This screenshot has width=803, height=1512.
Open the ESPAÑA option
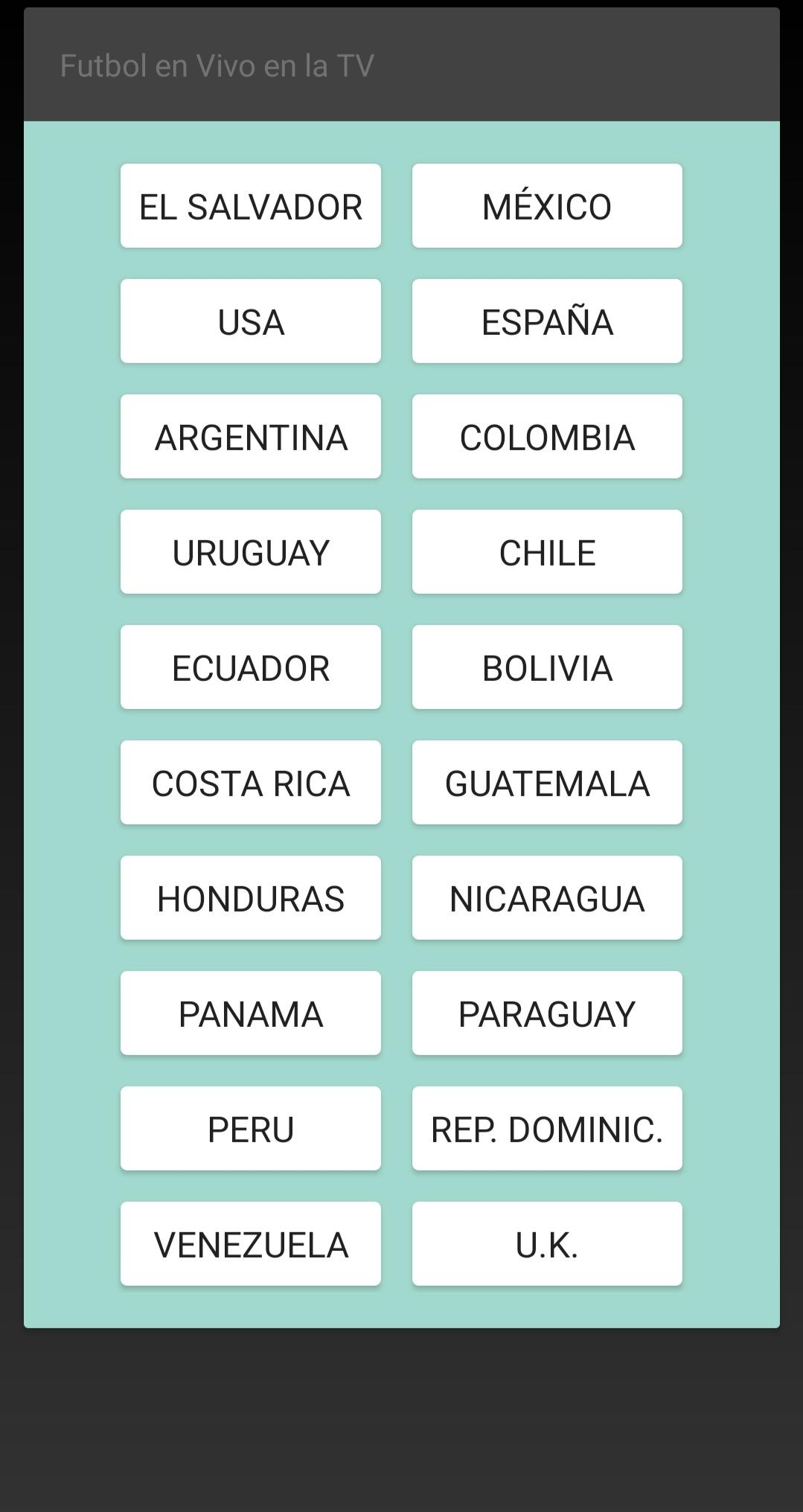pos(547,321)
